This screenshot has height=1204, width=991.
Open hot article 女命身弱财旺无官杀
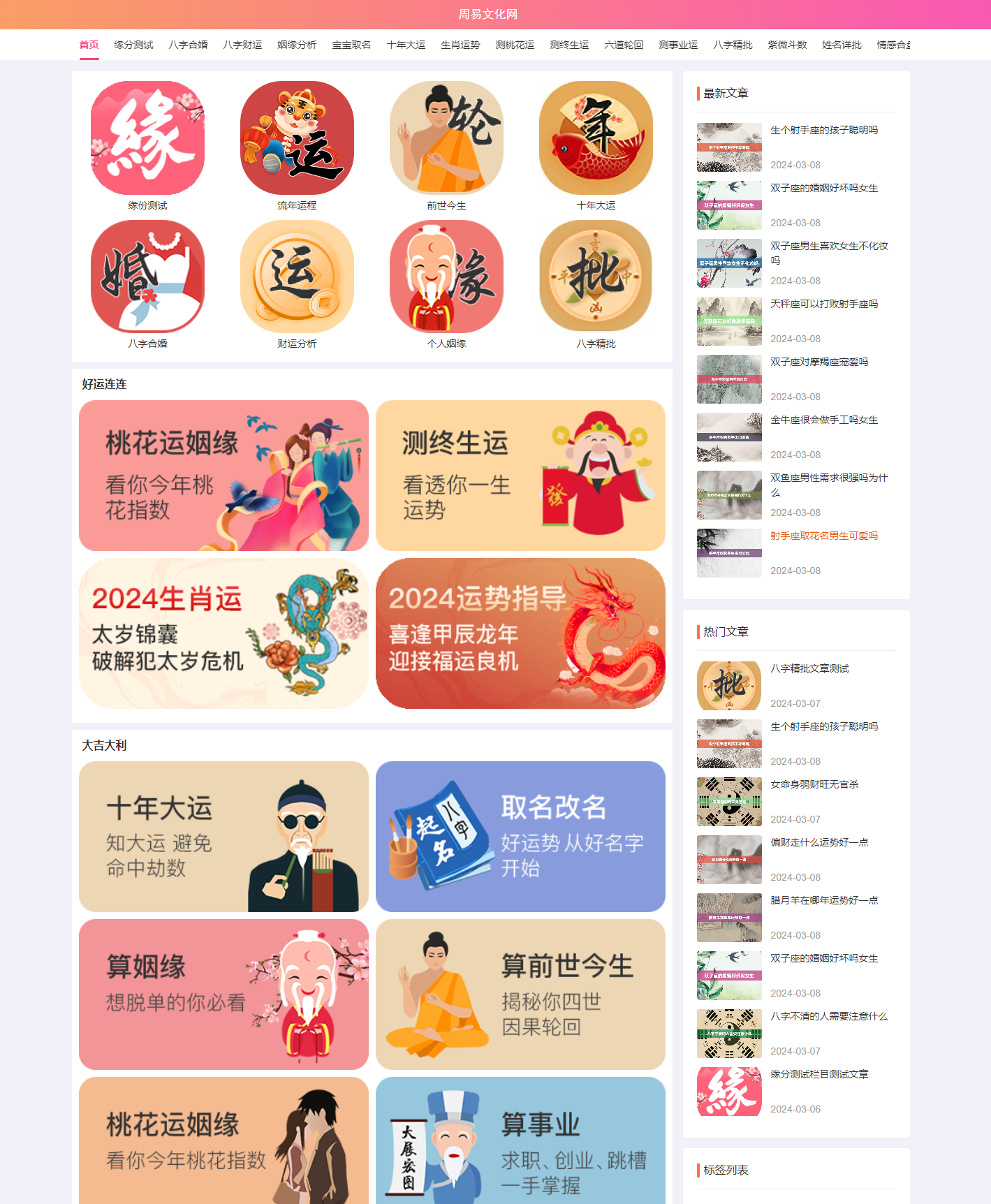814,784
